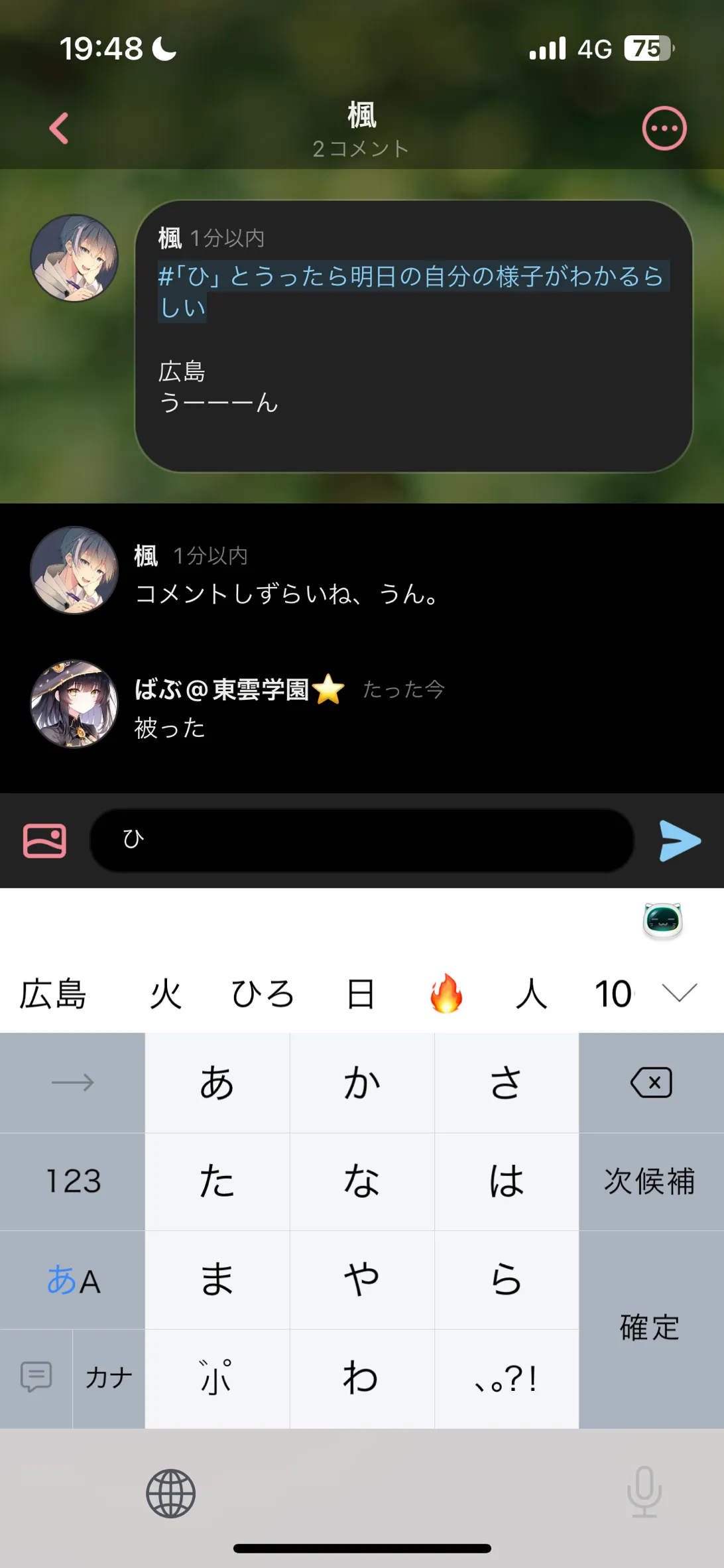Choose the ひろ suggestion
Viewport: 724px width, 1568px height.
(263, 994)
